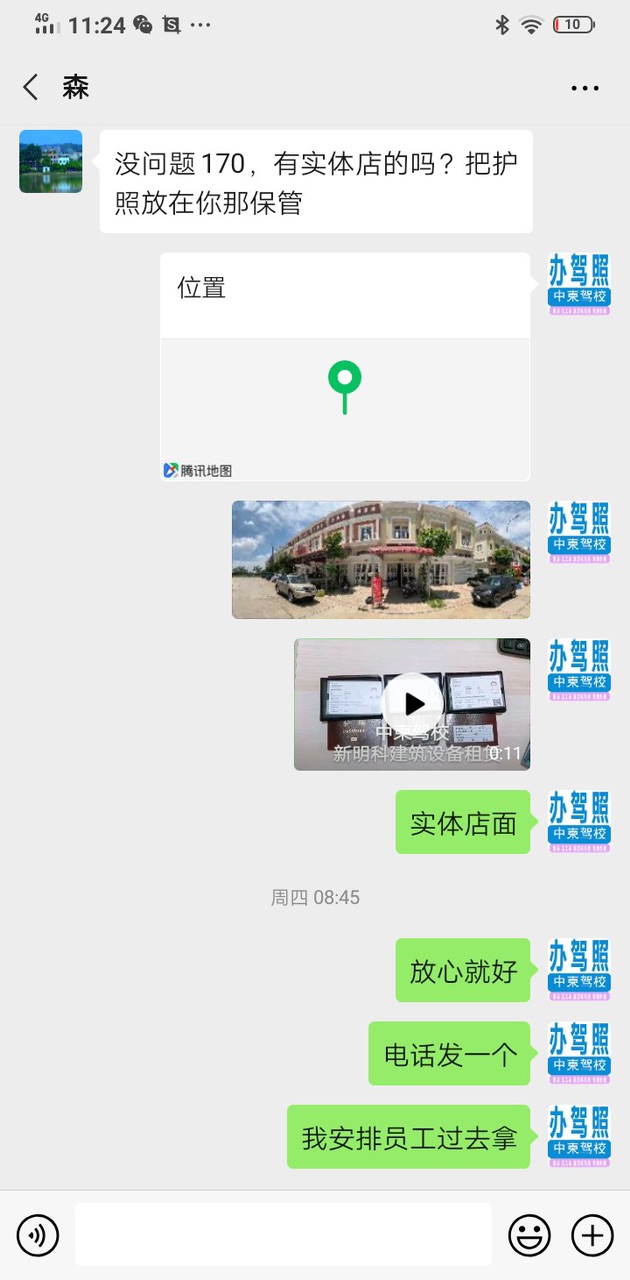
Task: Open sender avatar beside 实体店面 message
Action: pos(579,822)
